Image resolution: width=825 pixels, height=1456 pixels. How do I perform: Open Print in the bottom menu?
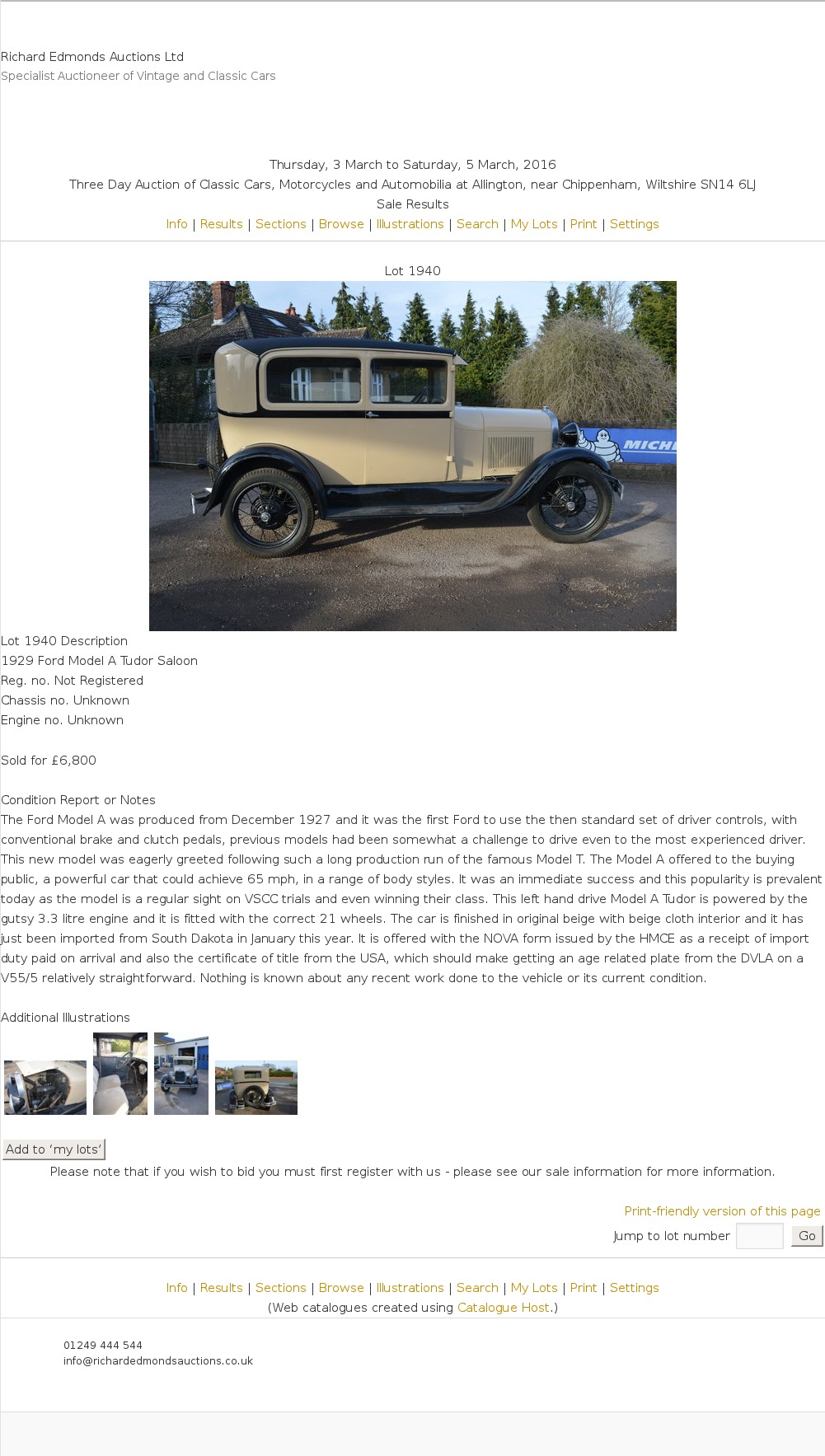(584, 1288)
